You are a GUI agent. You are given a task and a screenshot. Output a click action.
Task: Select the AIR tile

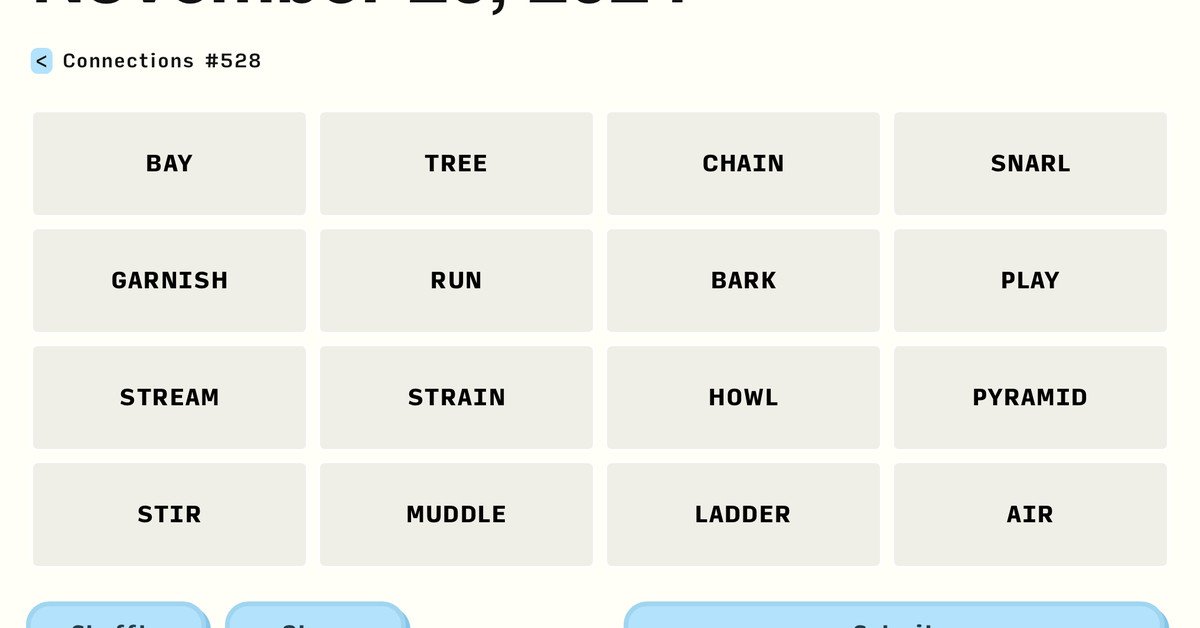[1030, 514]
